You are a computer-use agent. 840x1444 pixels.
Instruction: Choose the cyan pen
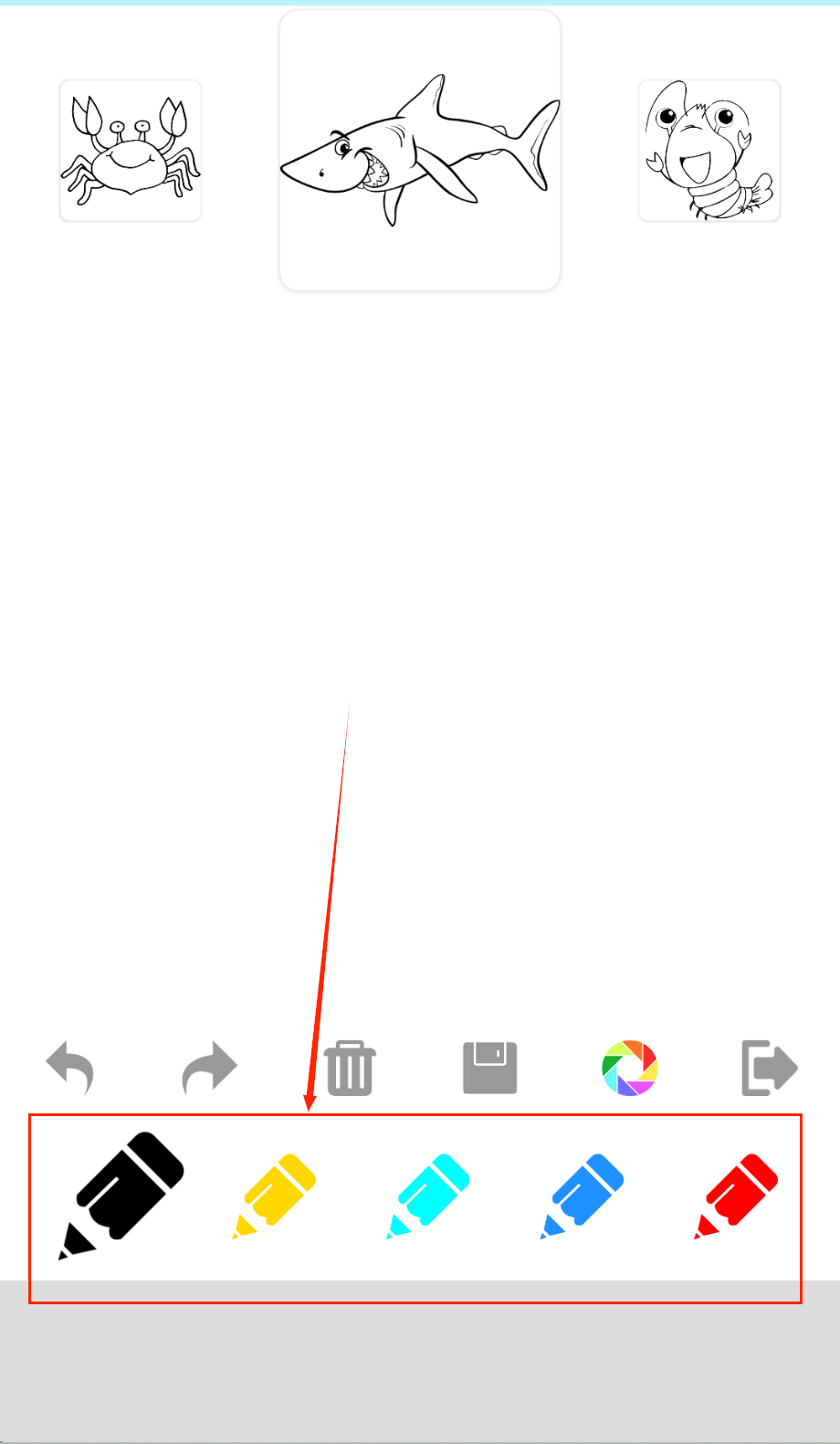pos(428,1196)
